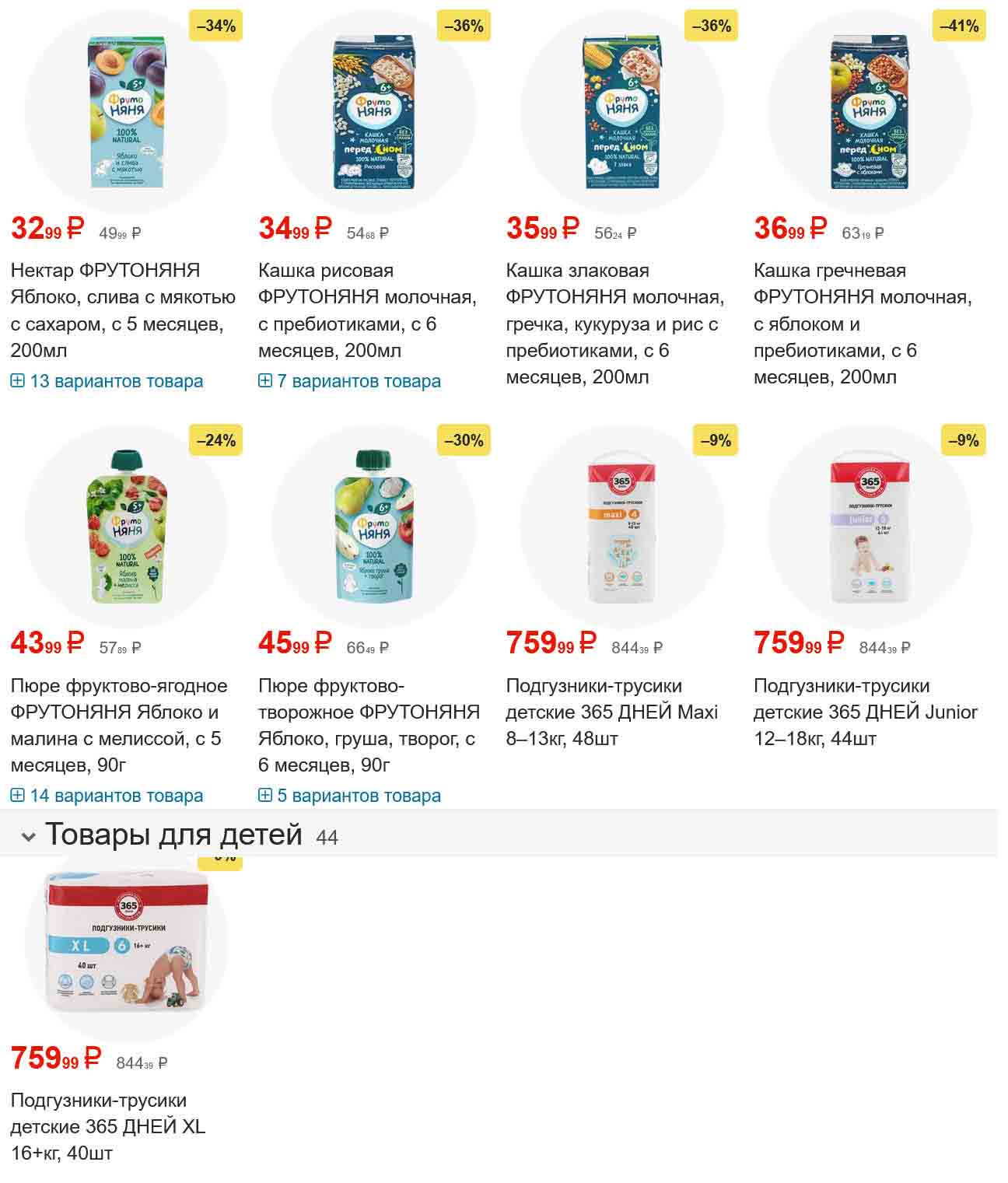Open the Кашка гречневая ФРУТОНЯНЯ product card
The image size is (1008, 1183).
pos(862,323)
